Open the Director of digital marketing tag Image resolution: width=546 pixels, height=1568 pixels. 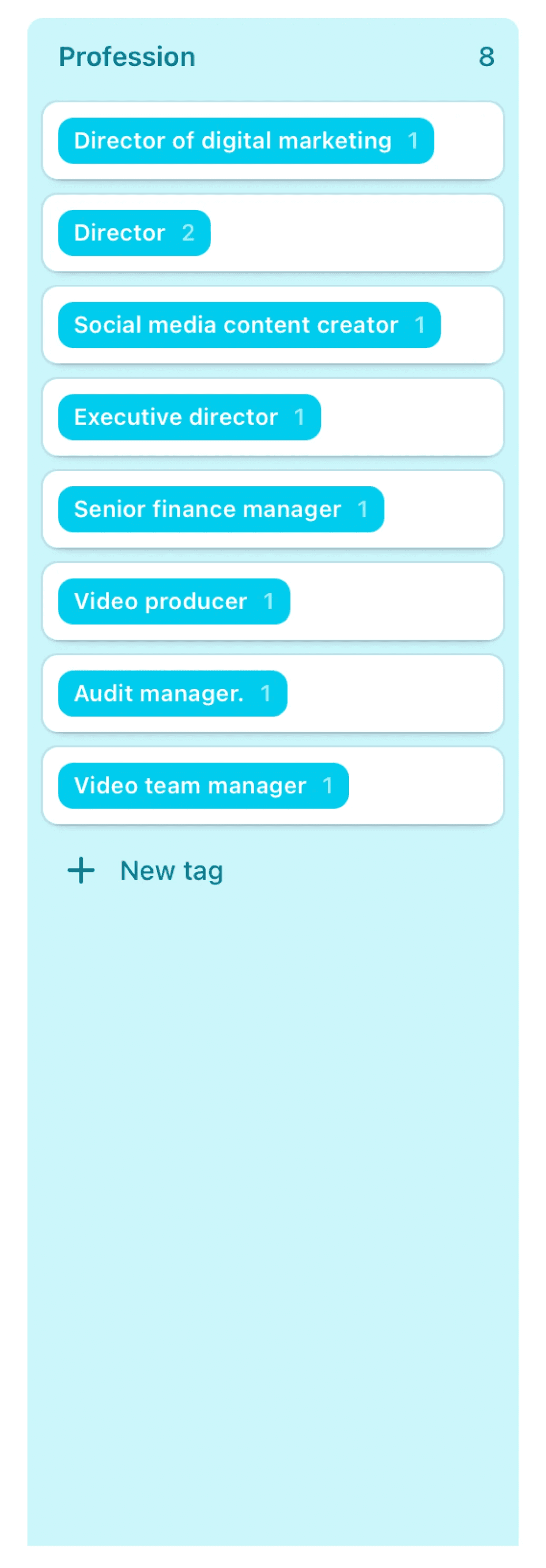(x=246, y=141)
